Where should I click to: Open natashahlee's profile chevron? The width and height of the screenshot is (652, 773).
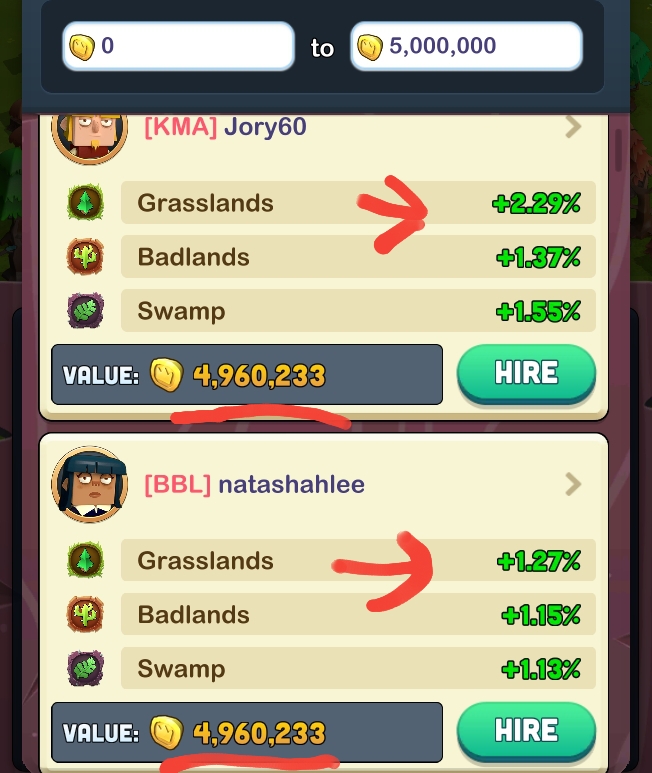573,484
